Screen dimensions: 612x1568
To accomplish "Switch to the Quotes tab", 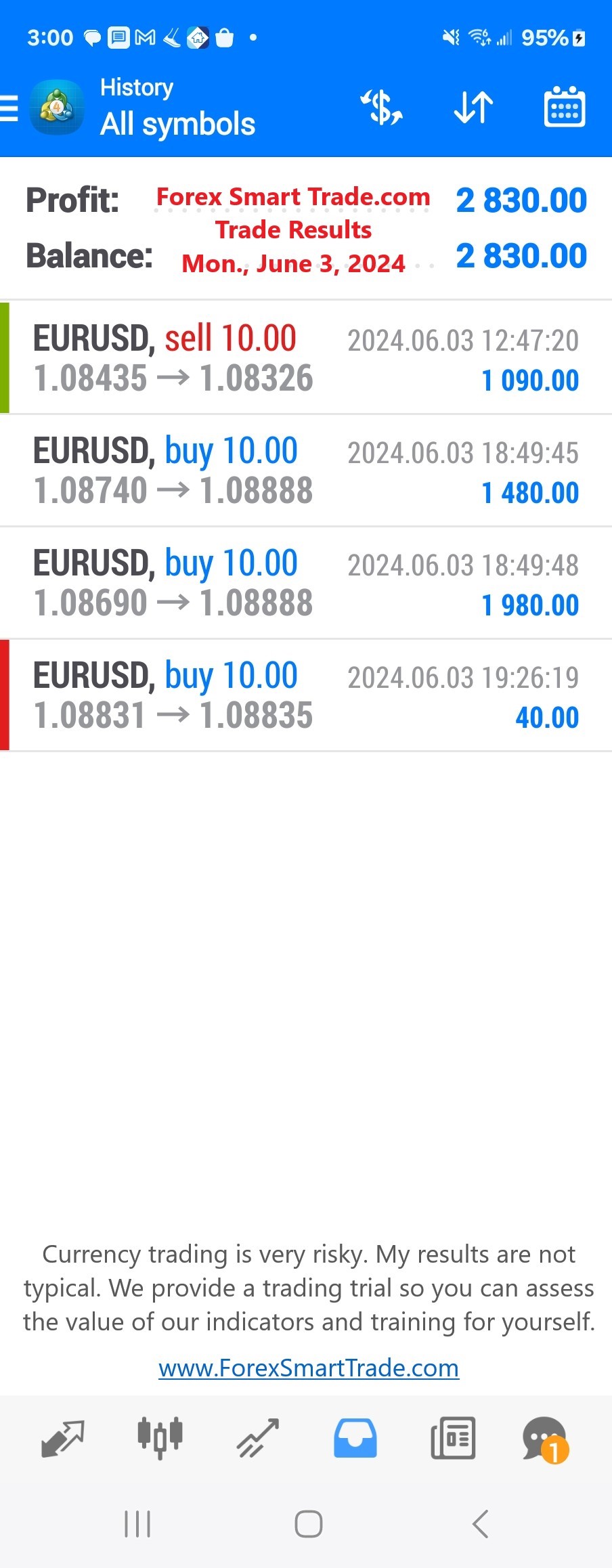I will [62, 1438].
